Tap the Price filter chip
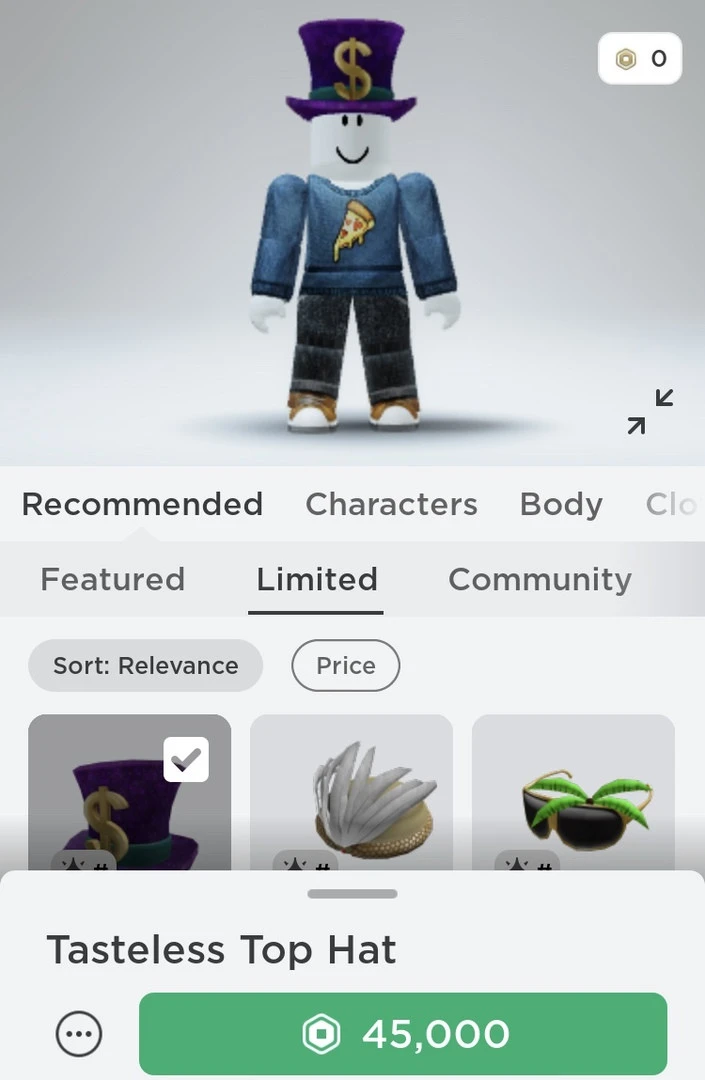 click(x=345, y=666)
